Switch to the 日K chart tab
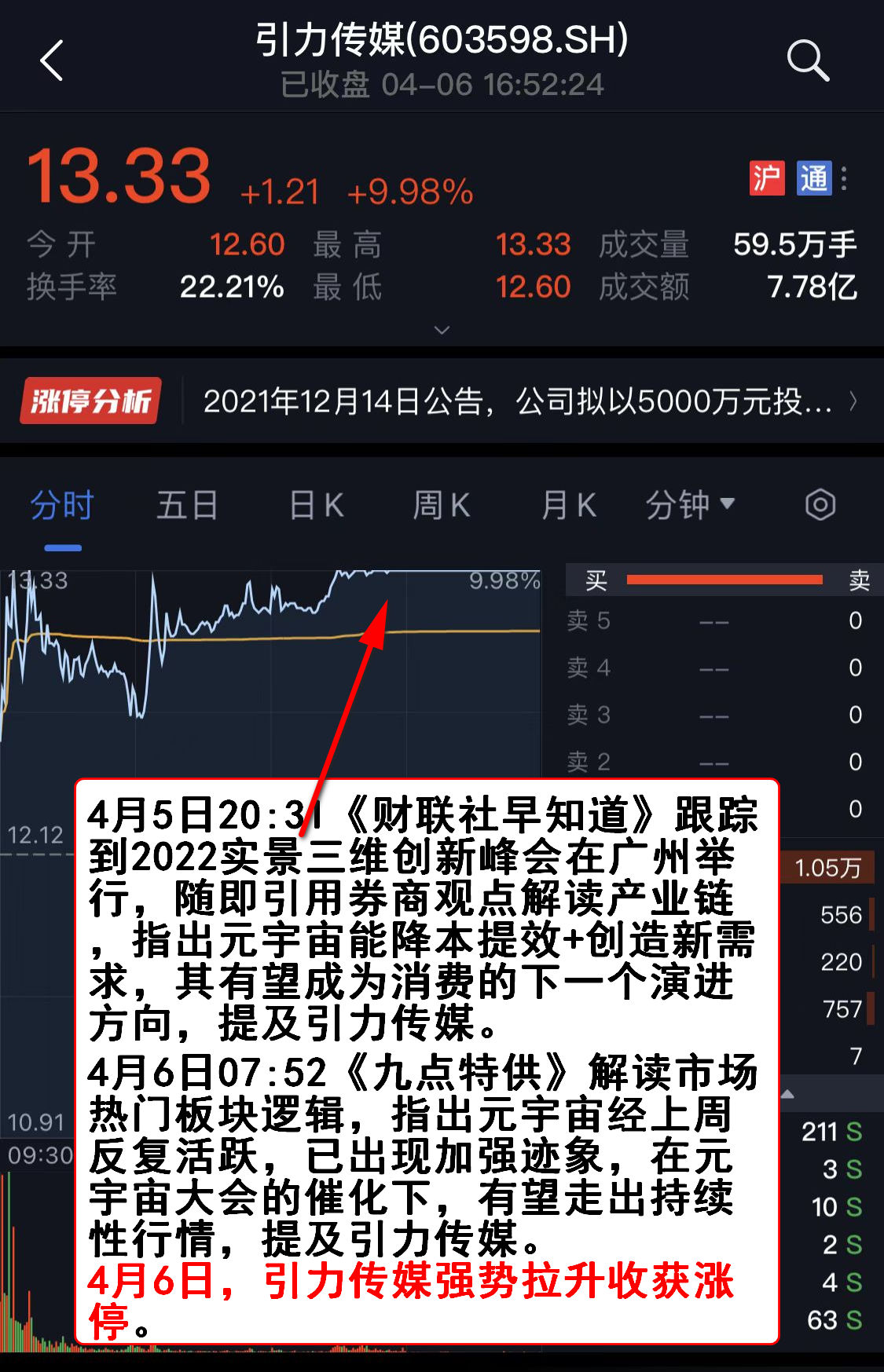 [317, 505]
